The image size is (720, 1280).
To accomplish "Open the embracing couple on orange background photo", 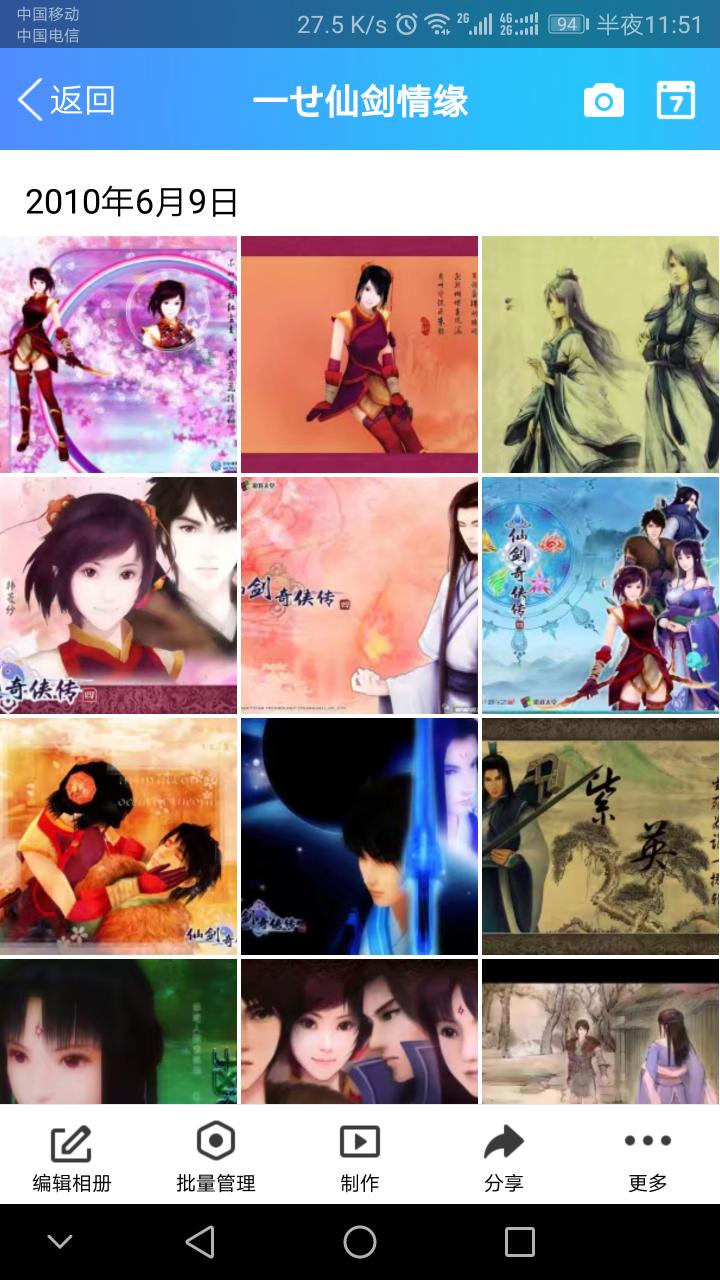I will (x=118, y=836).
